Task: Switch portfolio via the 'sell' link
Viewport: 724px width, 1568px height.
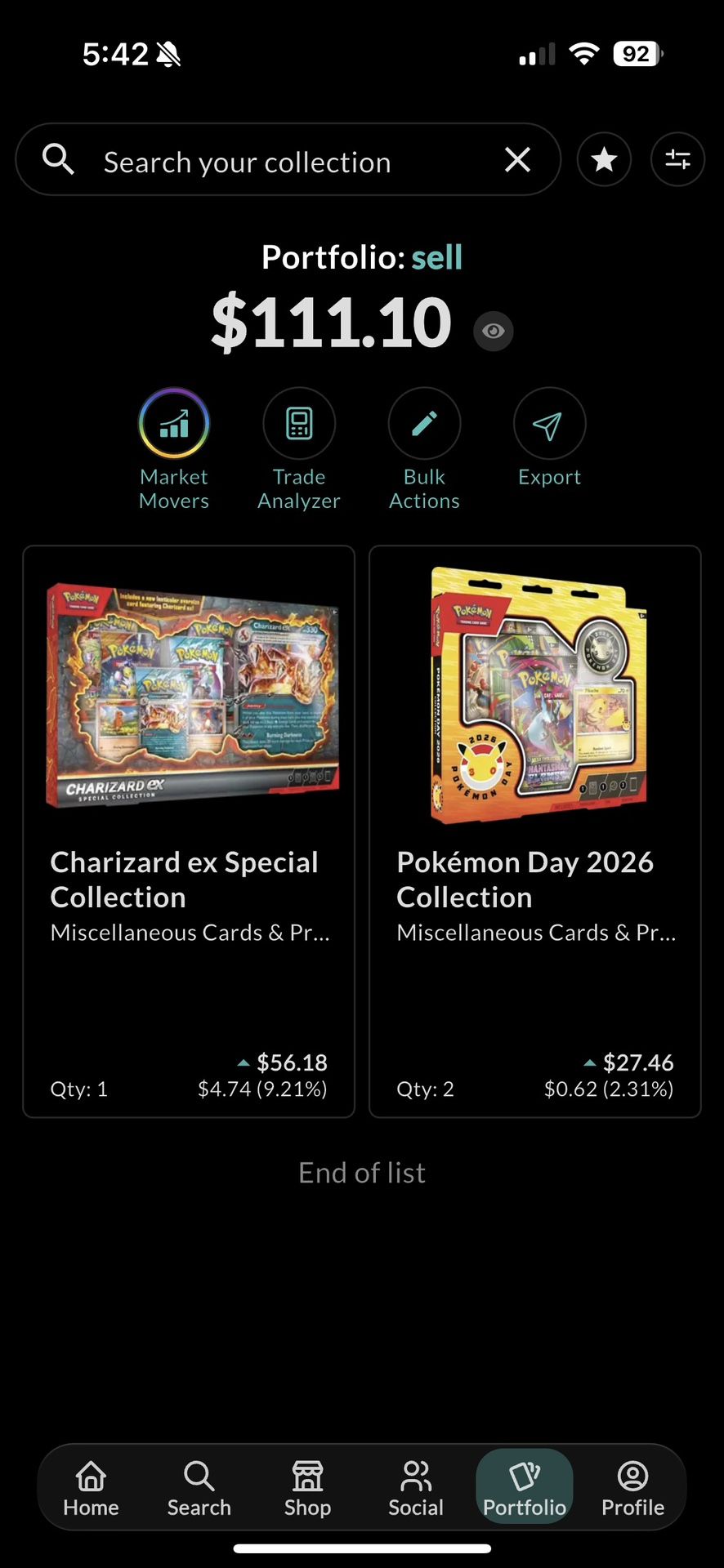Action: (x=436, y=258)
